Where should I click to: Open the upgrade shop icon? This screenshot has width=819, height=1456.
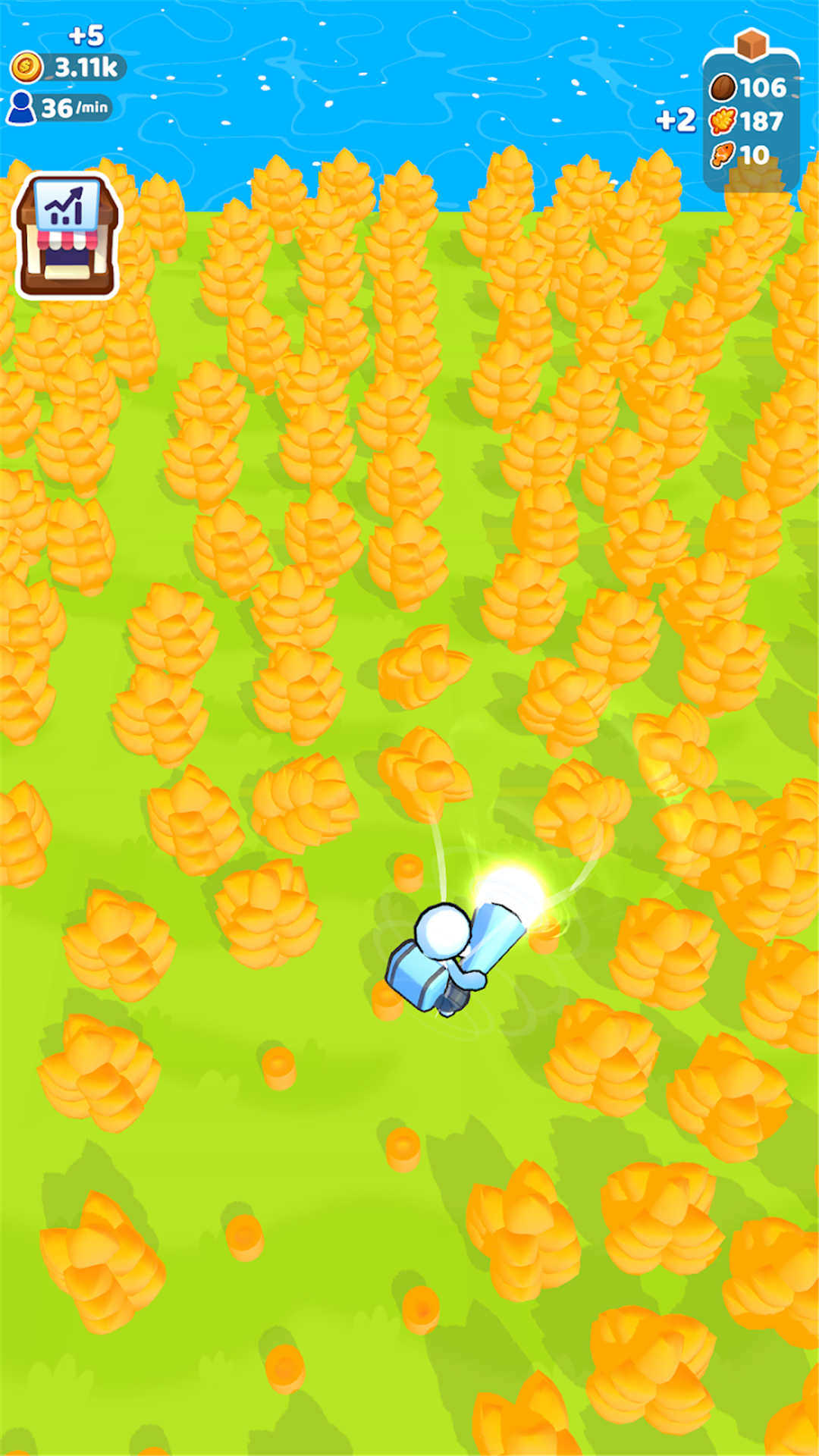click(x=67, y=236)
